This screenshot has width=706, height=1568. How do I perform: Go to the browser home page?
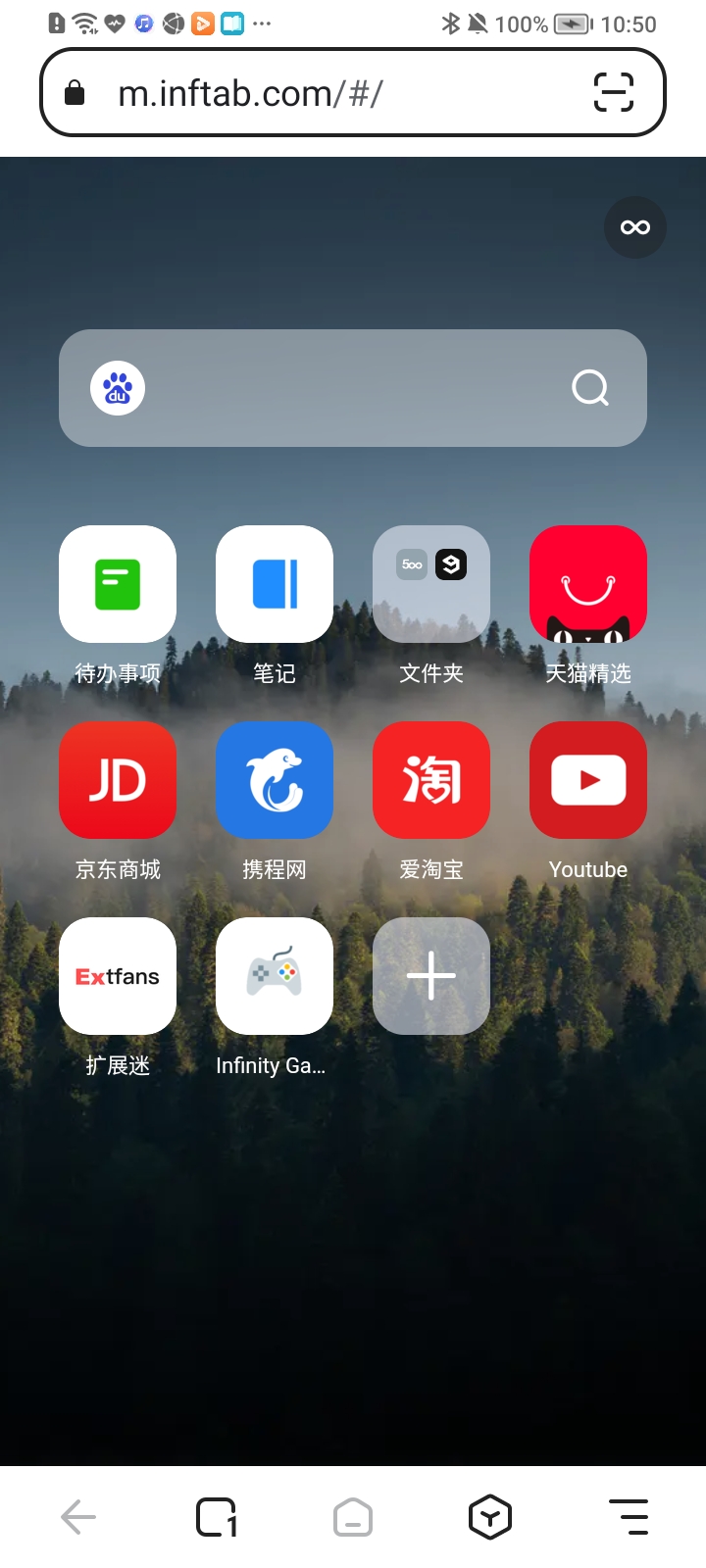click(353, 1517)
